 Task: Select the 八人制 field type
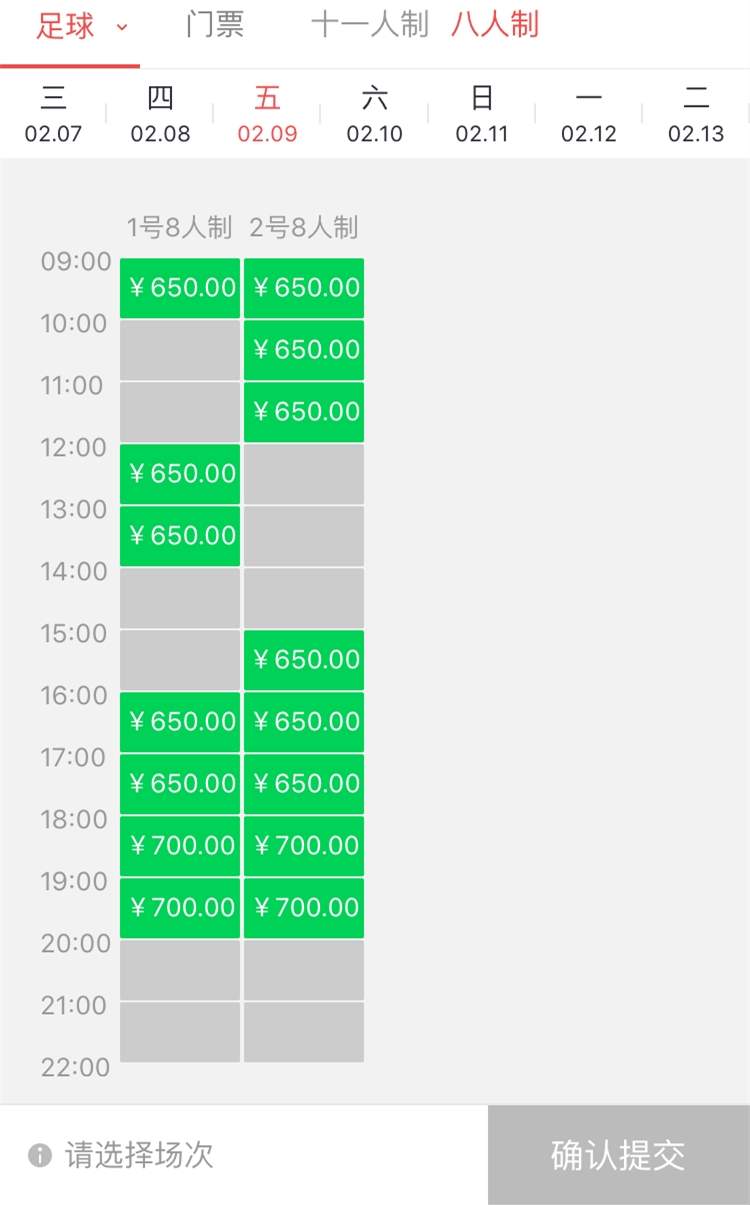495,25
